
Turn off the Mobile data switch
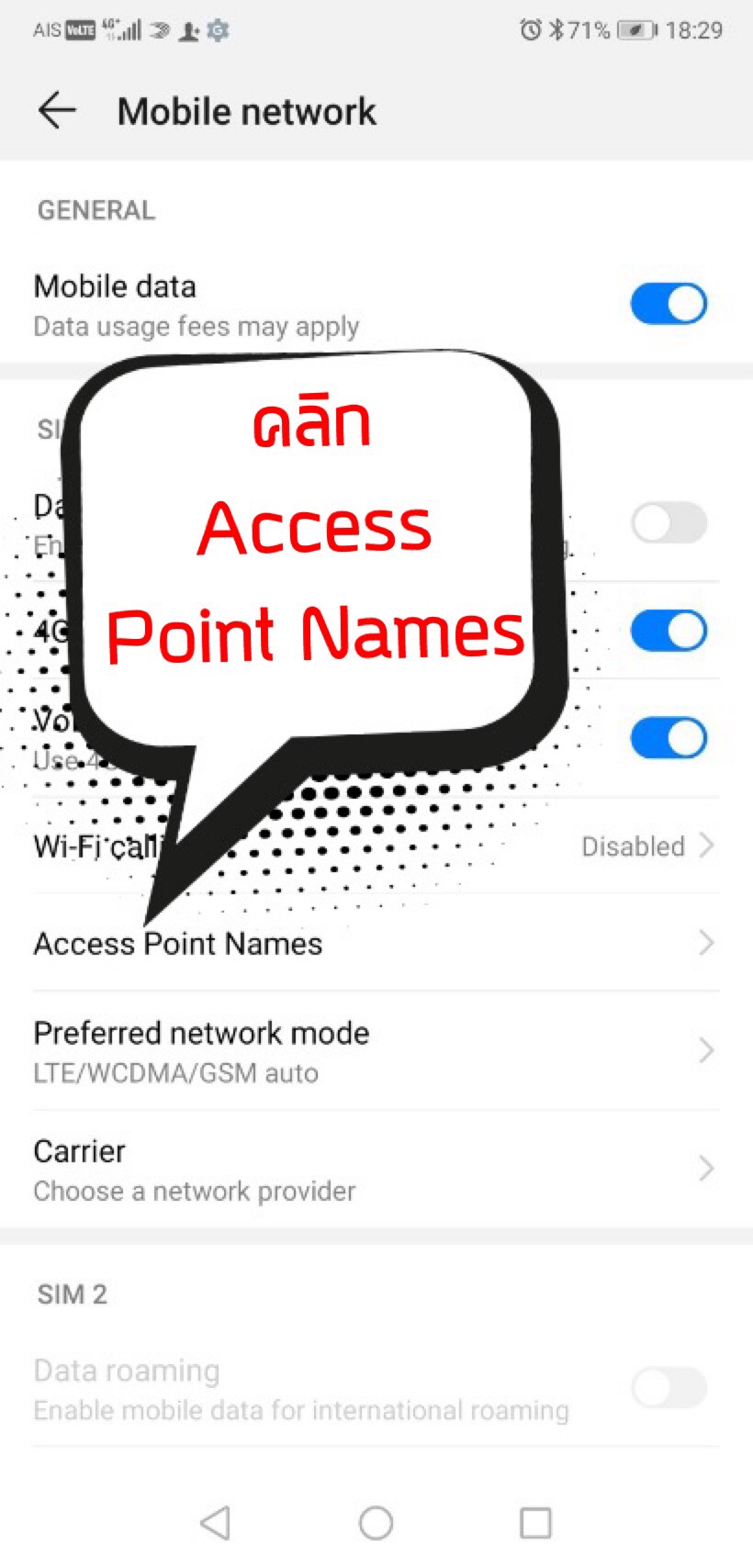[668, 304]
